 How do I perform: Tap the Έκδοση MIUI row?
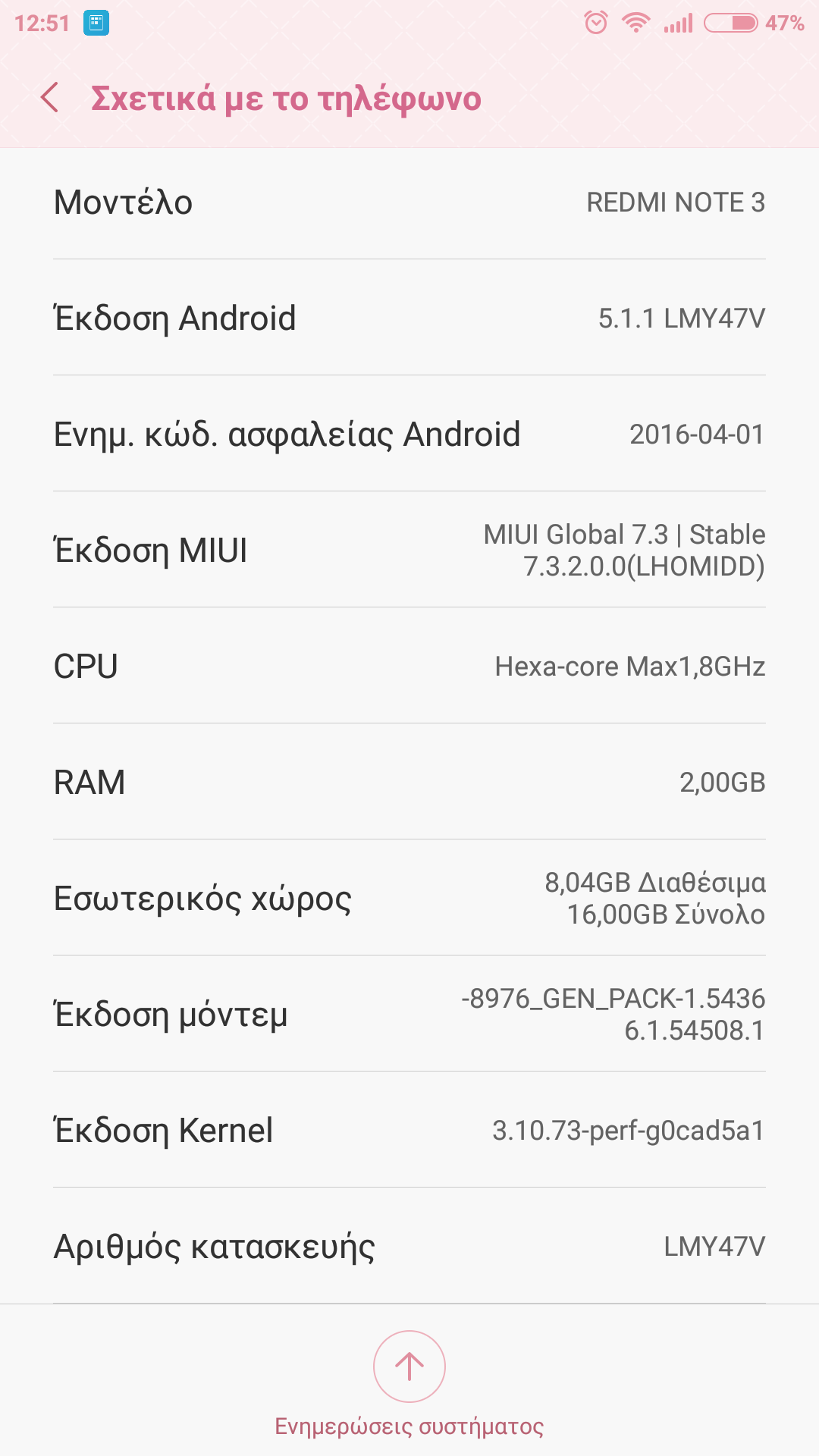(409, 550)
